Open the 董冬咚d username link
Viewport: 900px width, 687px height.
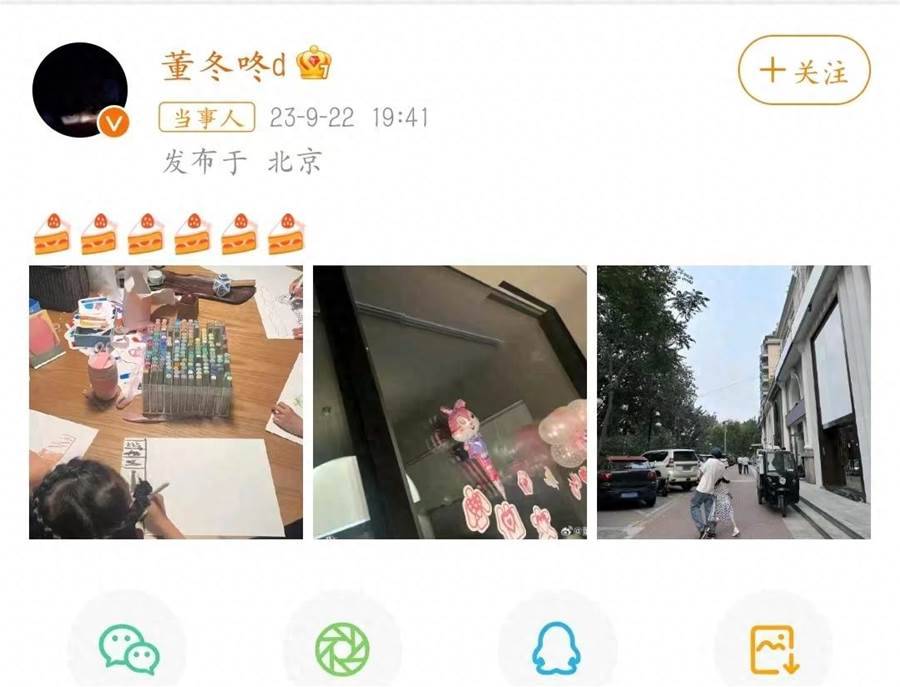[224, 66]
